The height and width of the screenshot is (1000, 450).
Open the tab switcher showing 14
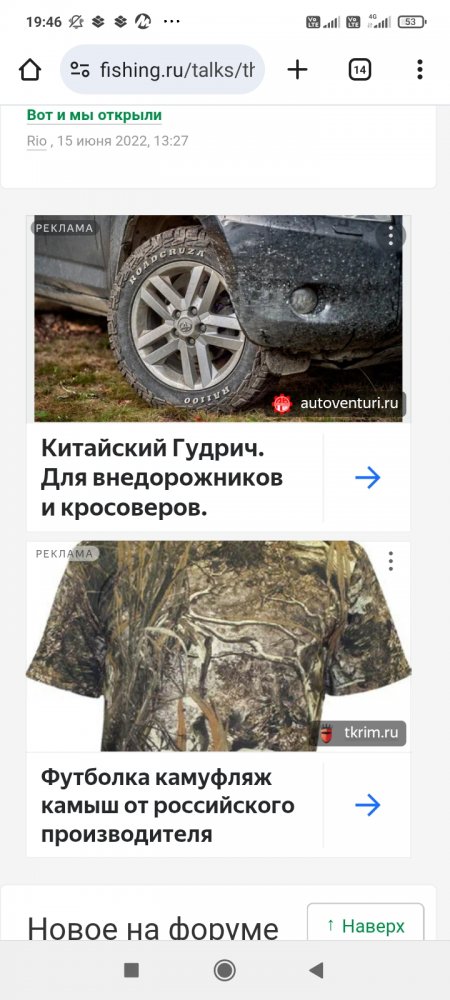pos(359,70)
